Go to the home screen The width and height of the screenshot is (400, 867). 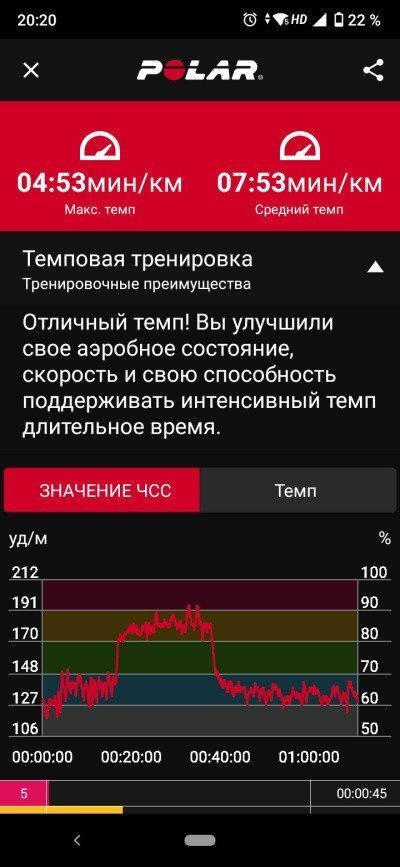click(x=200, y=840)
